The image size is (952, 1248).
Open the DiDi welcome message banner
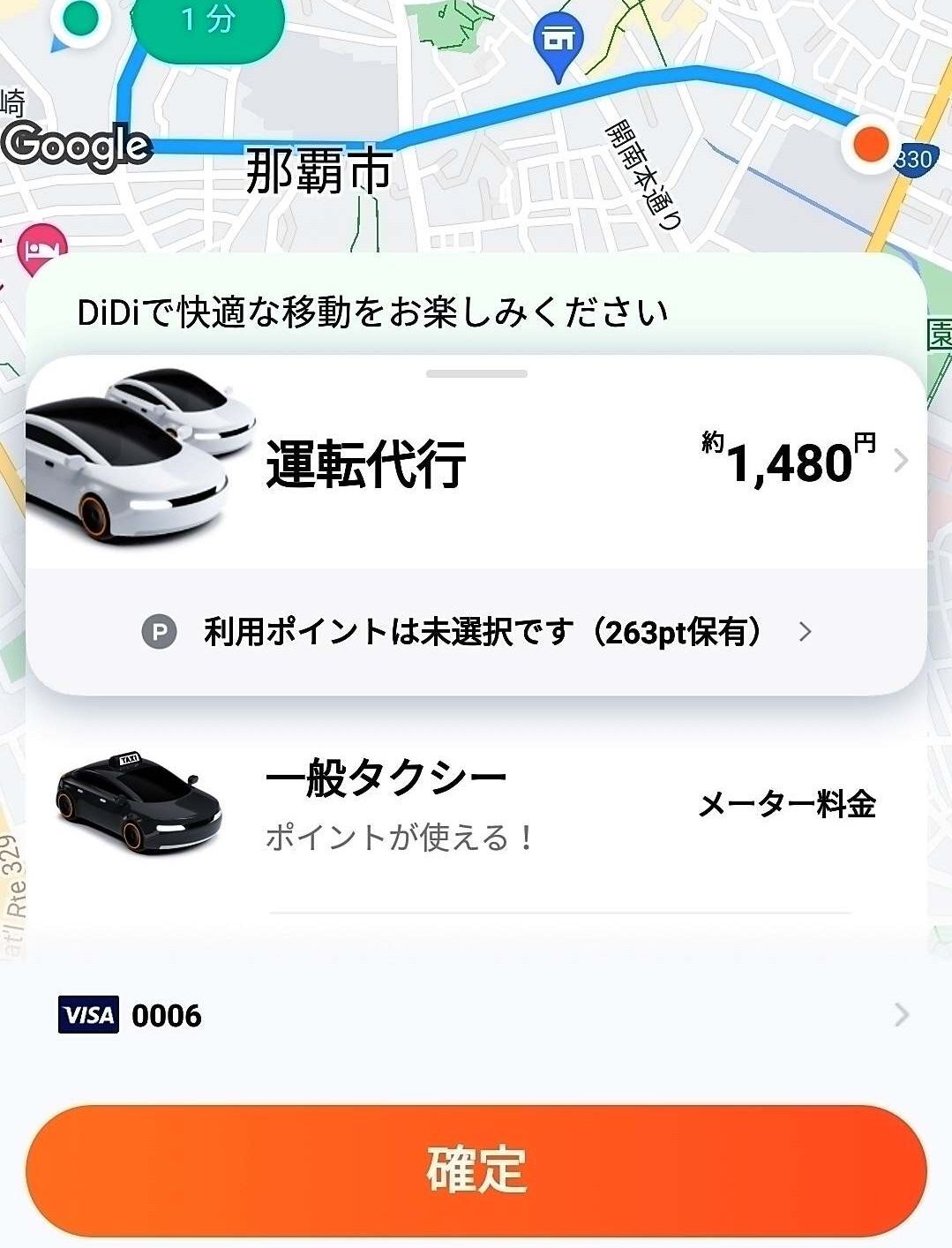pos(371,311)
